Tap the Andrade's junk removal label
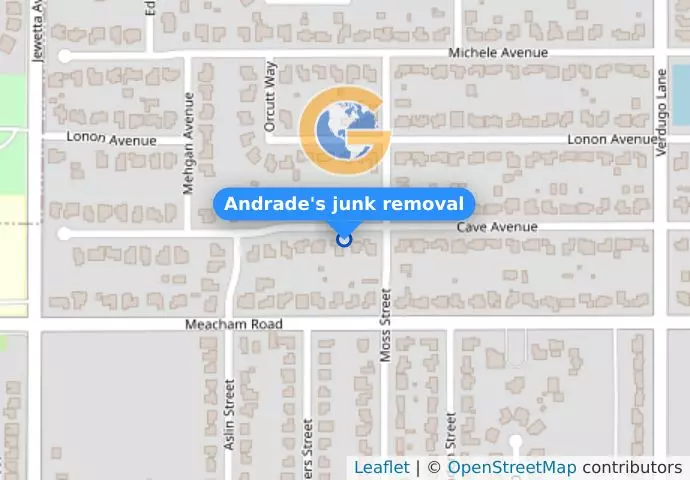 [344, 205]
